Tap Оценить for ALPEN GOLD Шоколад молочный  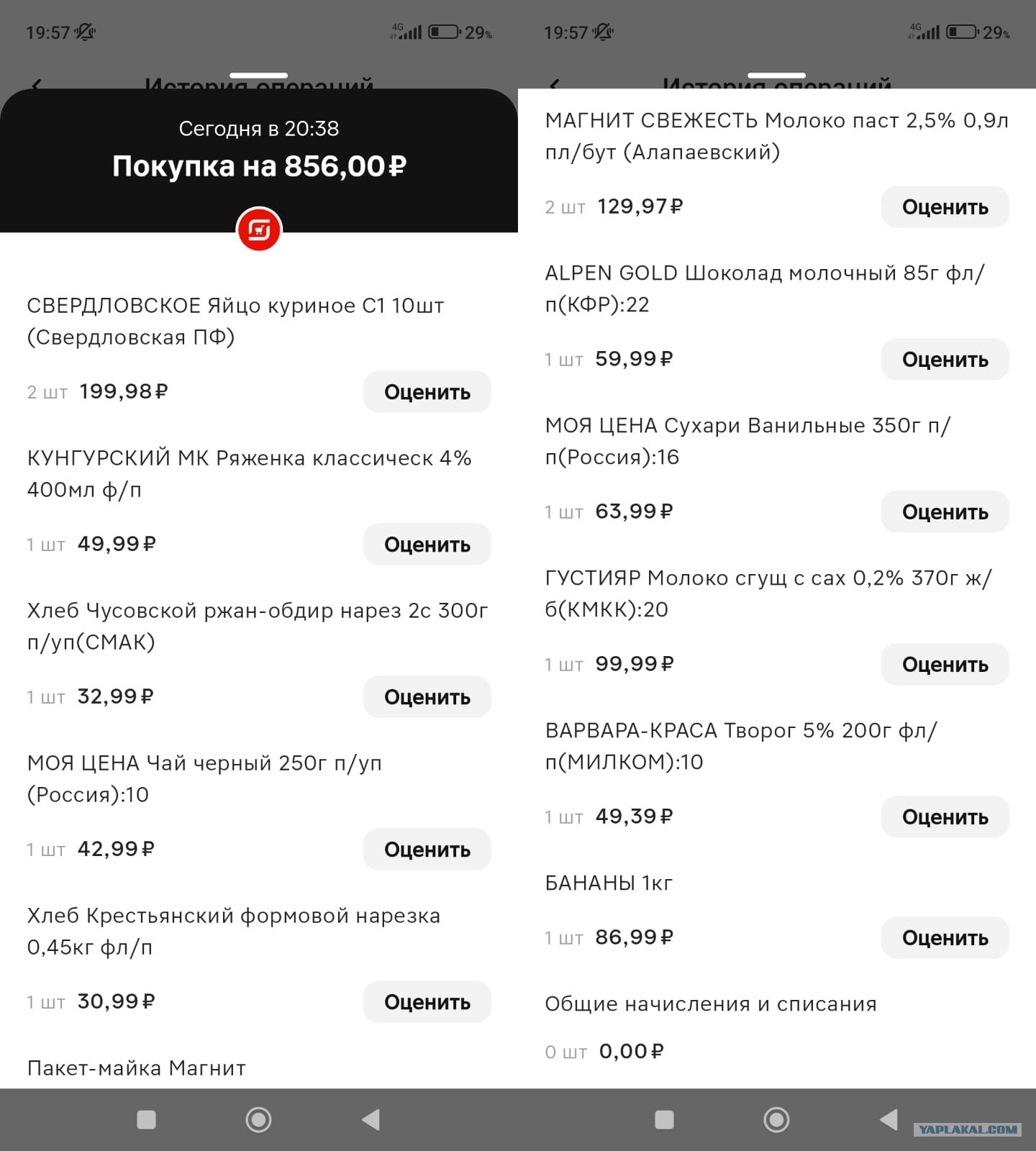pos(945,360)
